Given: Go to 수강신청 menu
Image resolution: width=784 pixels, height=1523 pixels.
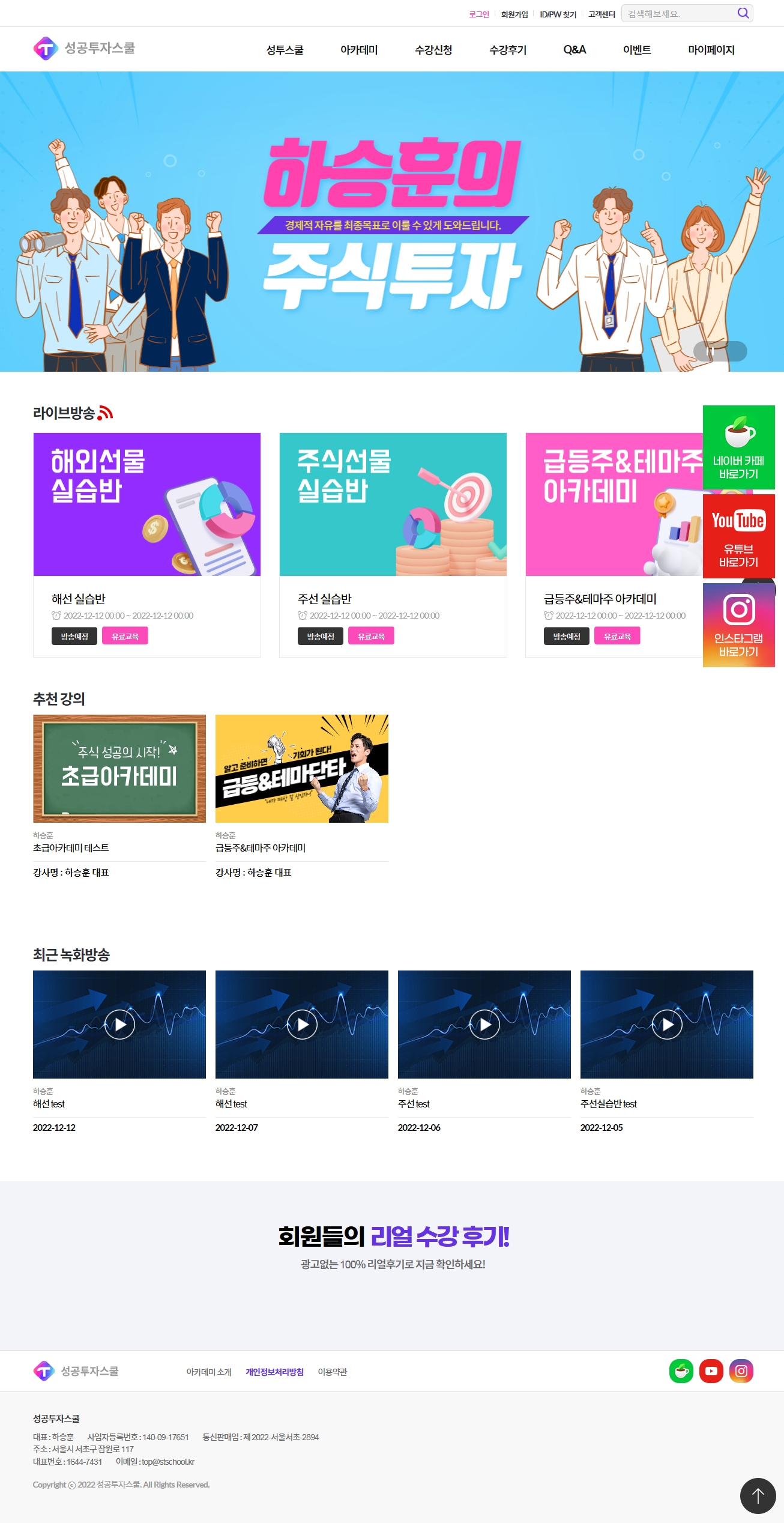Looking at the screenshot, I should (433, 50).
